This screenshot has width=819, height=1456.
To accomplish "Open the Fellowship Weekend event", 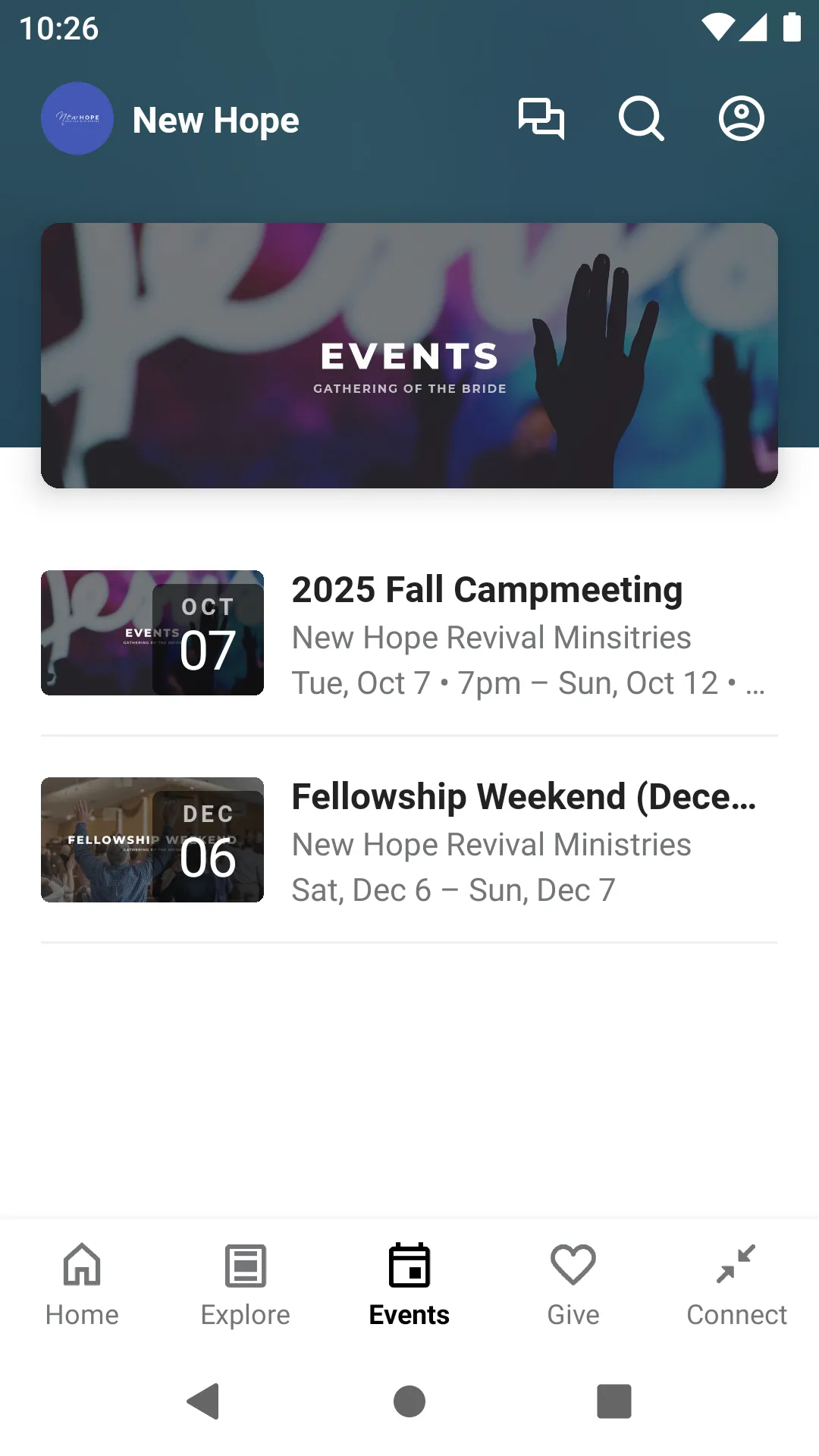I will (x=409, y=840).
